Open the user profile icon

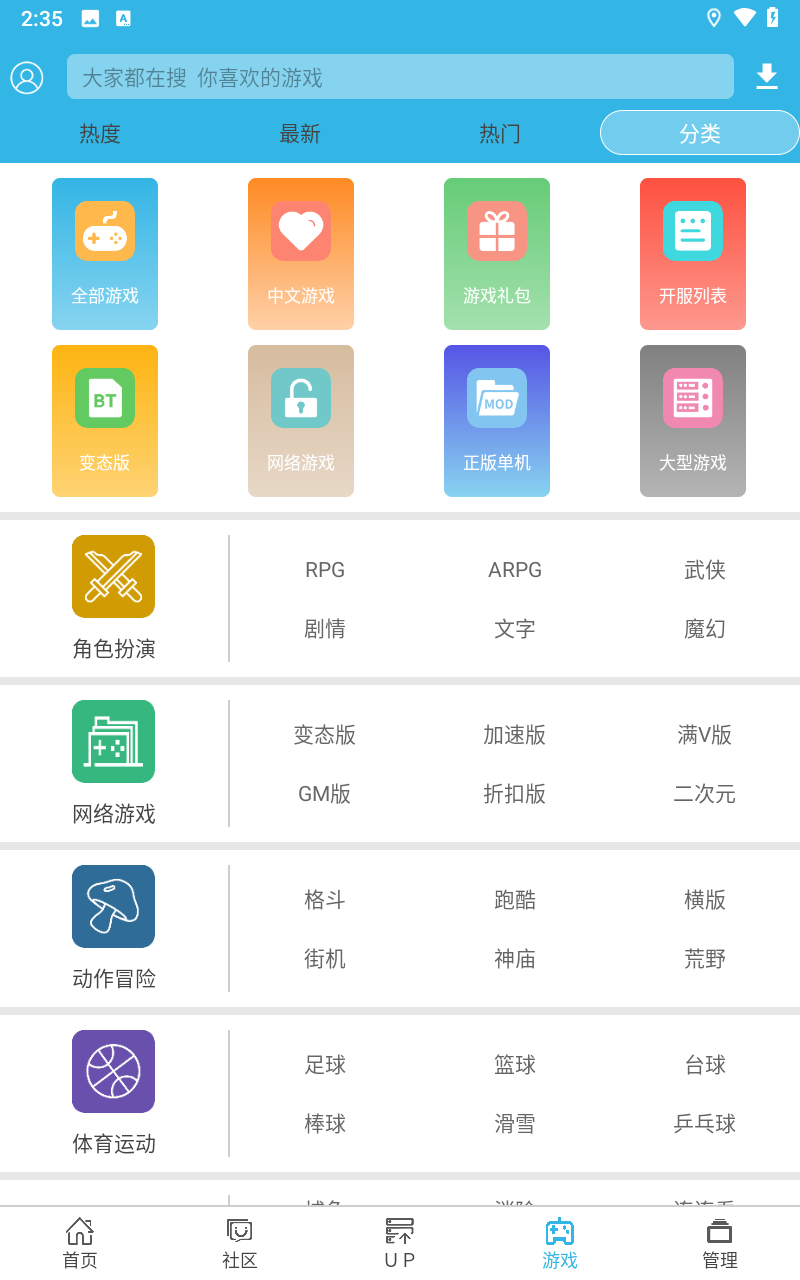click(x=27, y=77)
